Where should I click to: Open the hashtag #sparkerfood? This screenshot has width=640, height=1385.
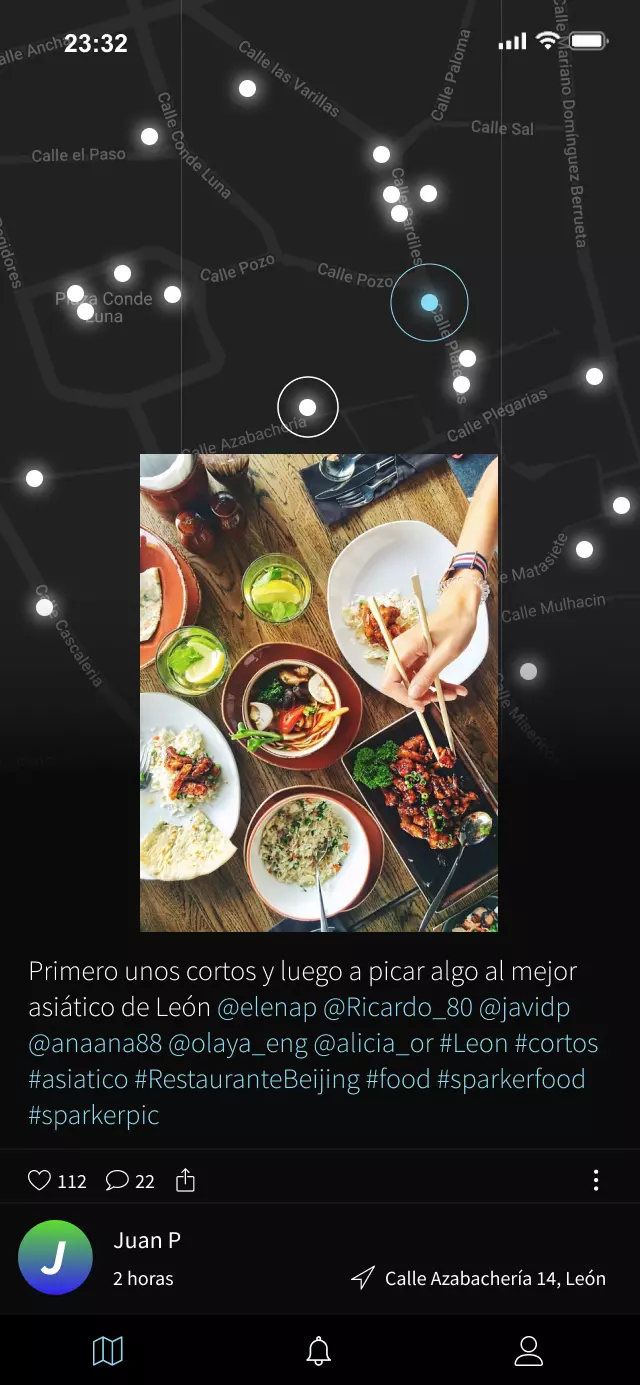point(511,1079)
